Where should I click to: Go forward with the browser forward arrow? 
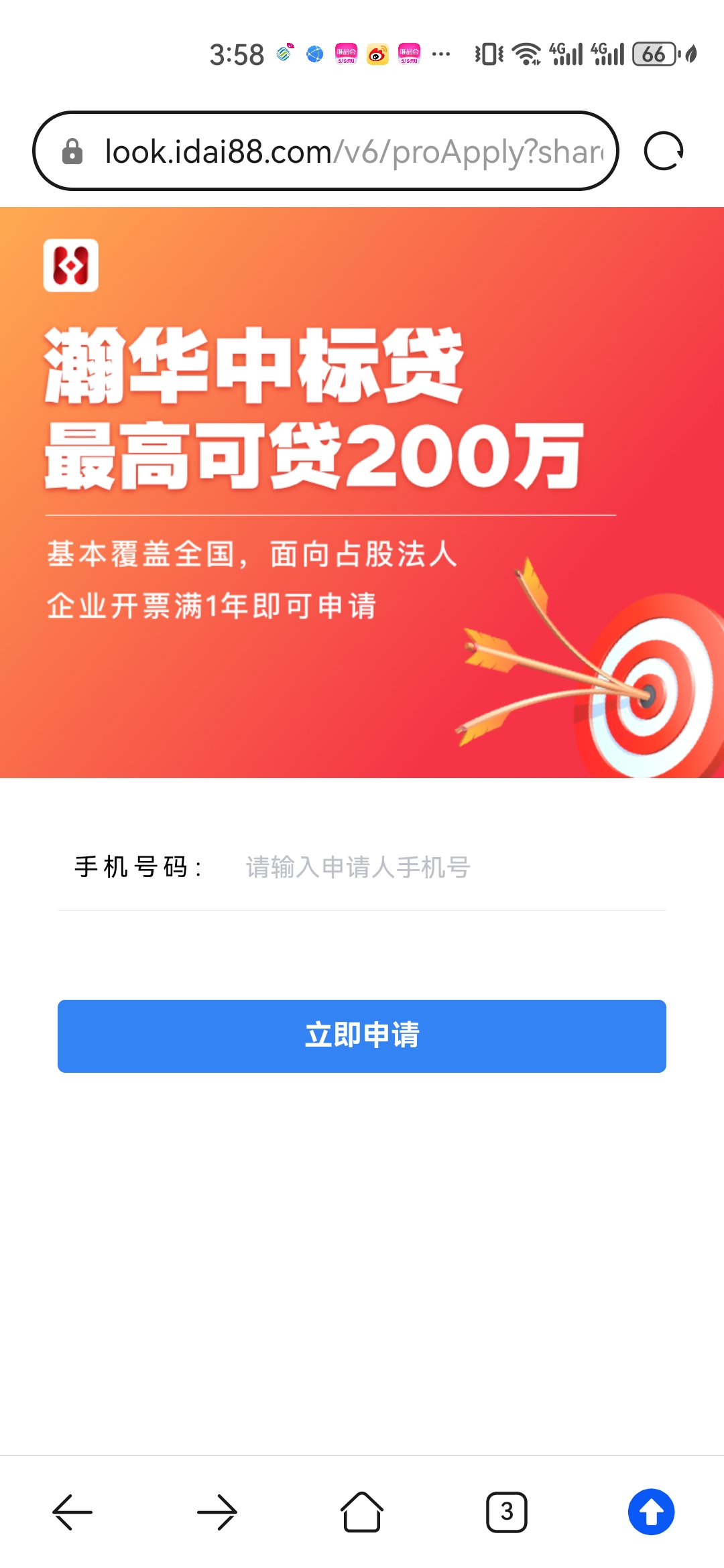[x=217, y=1512]
